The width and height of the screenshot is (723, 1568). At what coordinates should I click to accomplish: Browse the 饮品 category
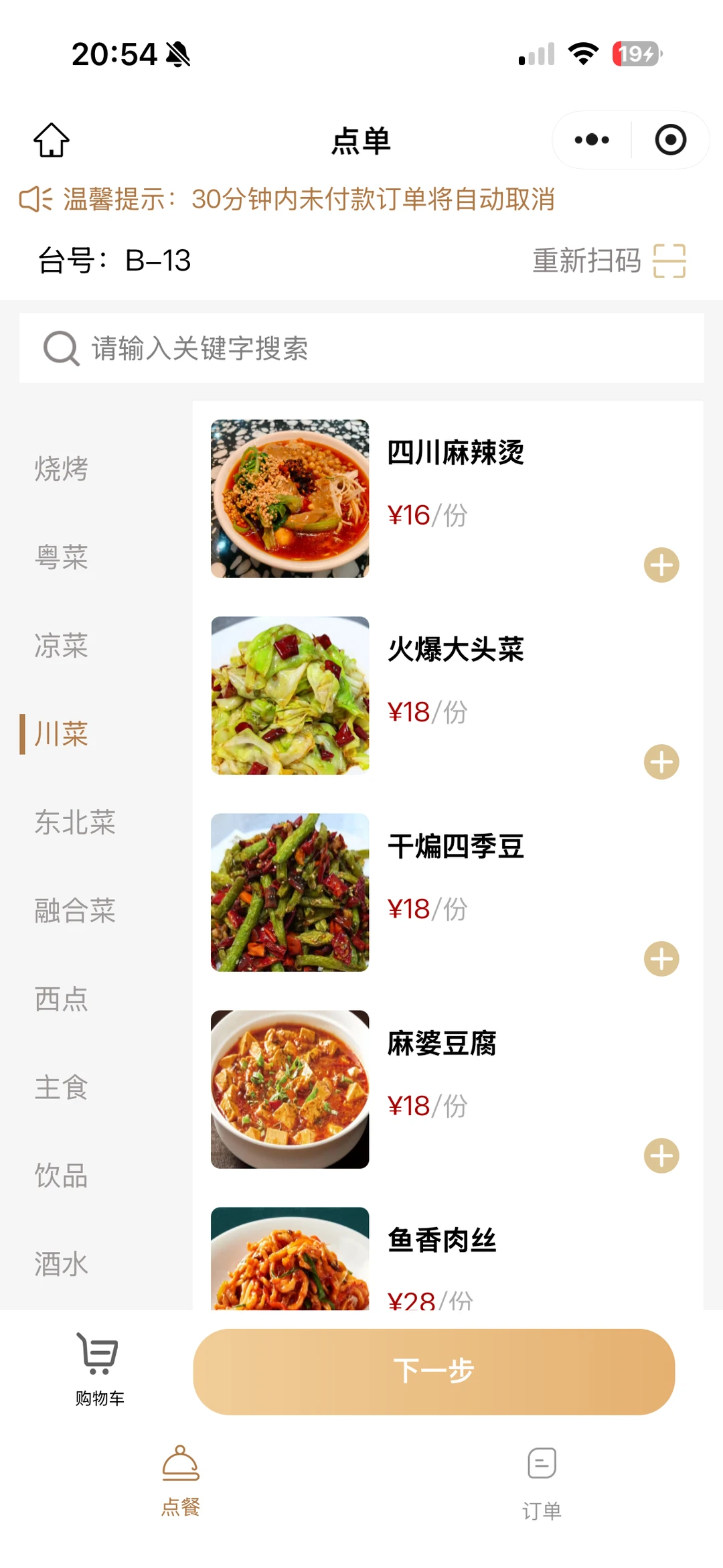pyautogui.click(x=62, y=1176)
